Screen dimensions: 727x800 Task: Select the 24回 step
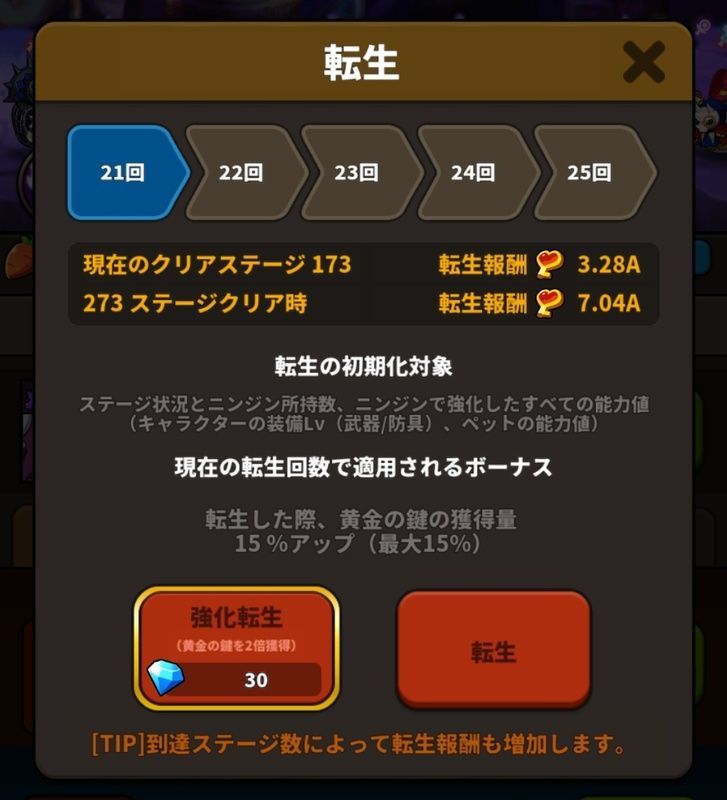[473, 173]
